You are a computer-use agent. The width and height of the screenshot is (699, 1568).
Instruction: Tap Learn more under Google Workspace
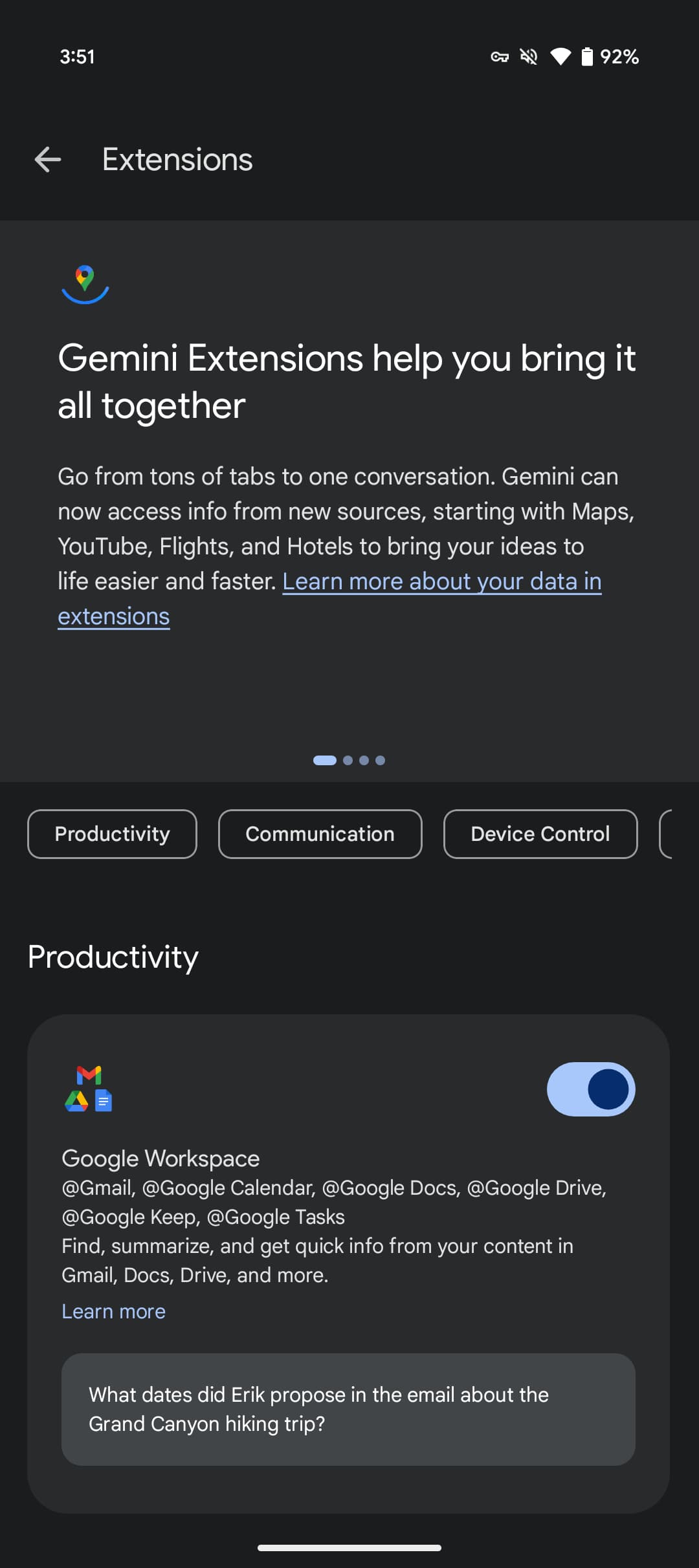pyautogui.click(x=113, y=1311)
